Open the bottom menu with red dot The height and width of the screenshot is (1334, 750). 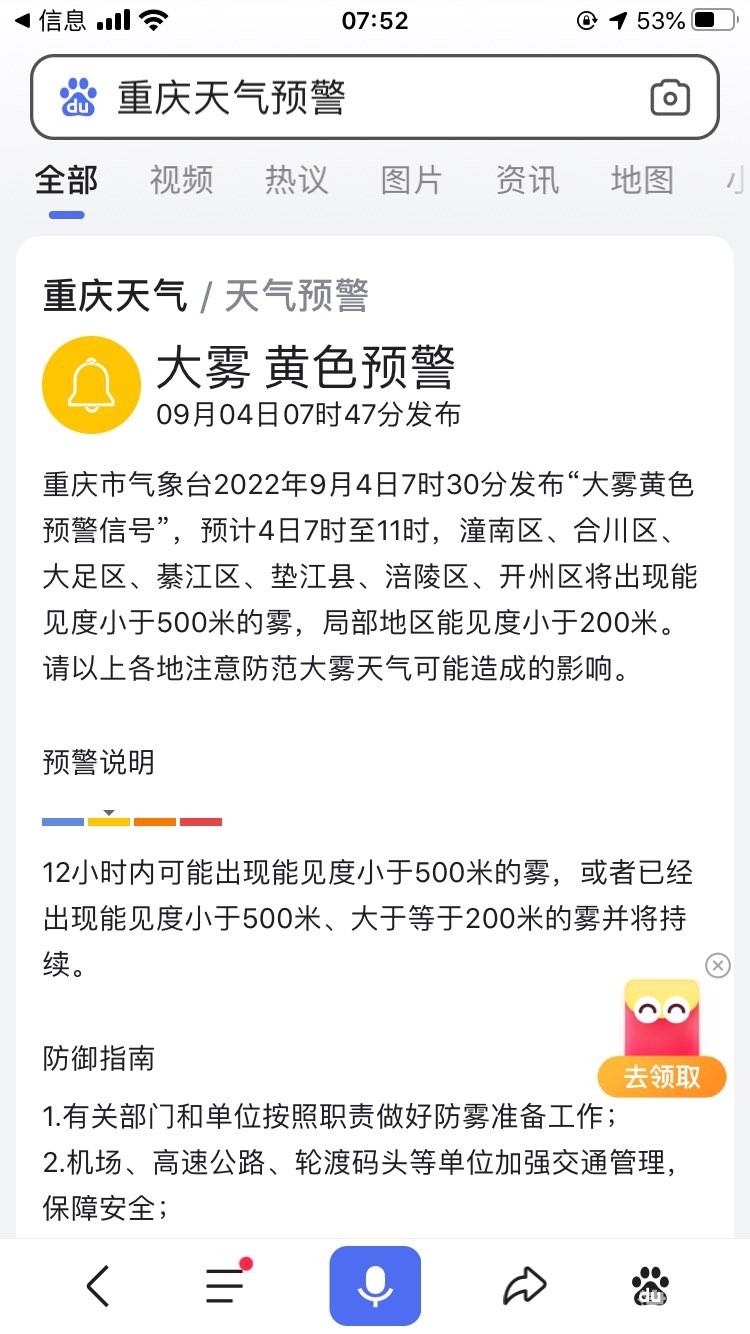[226, 1284]
